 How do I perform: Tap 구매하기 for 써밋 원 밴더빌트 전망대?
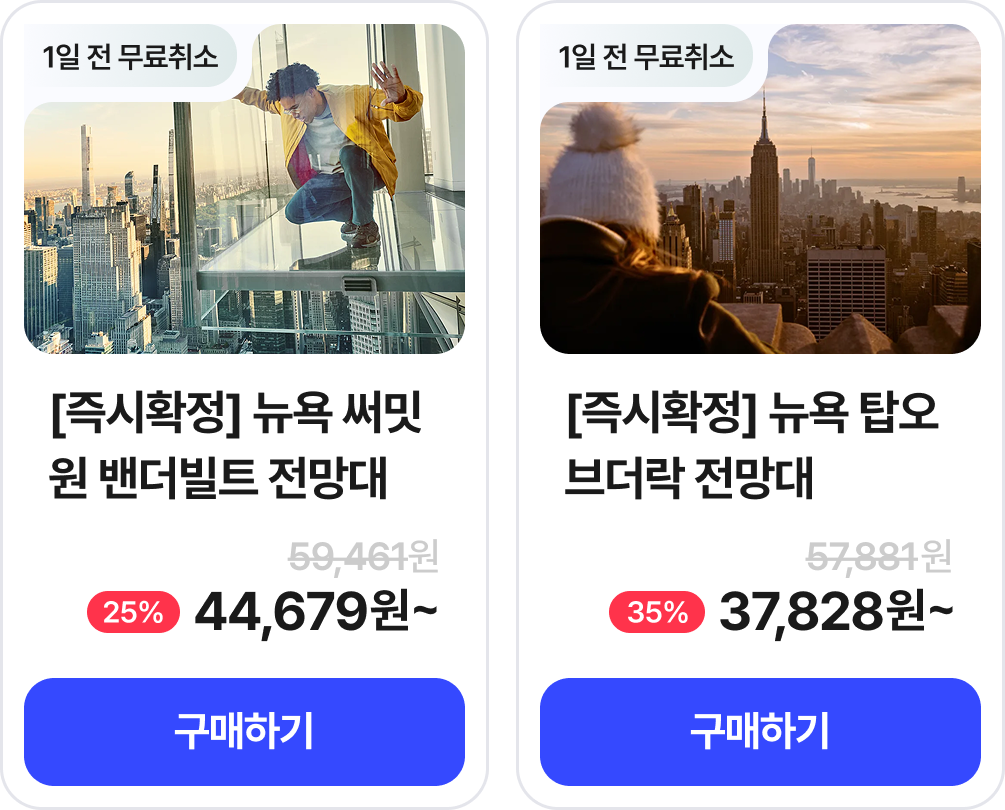click(244, 732)
